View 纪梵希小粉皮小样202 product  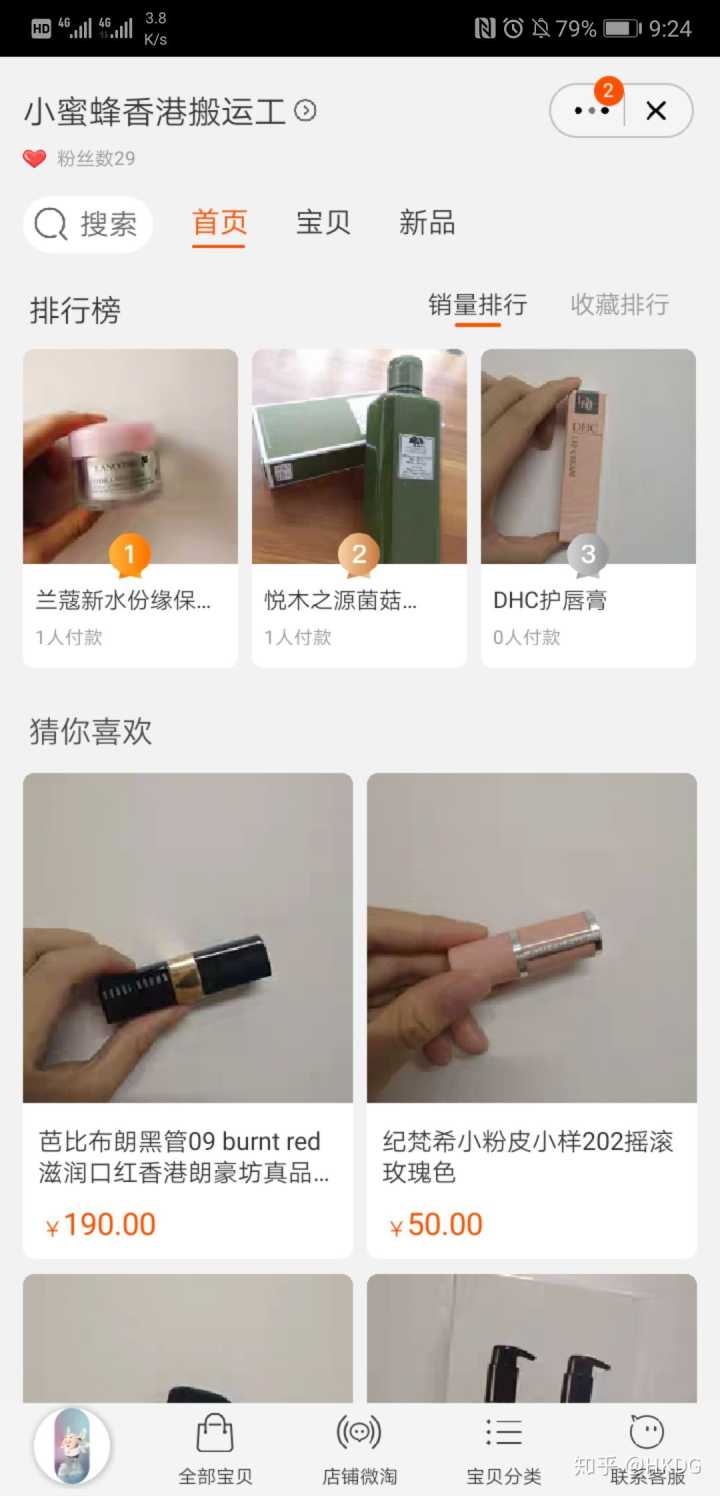point(531,1014)
